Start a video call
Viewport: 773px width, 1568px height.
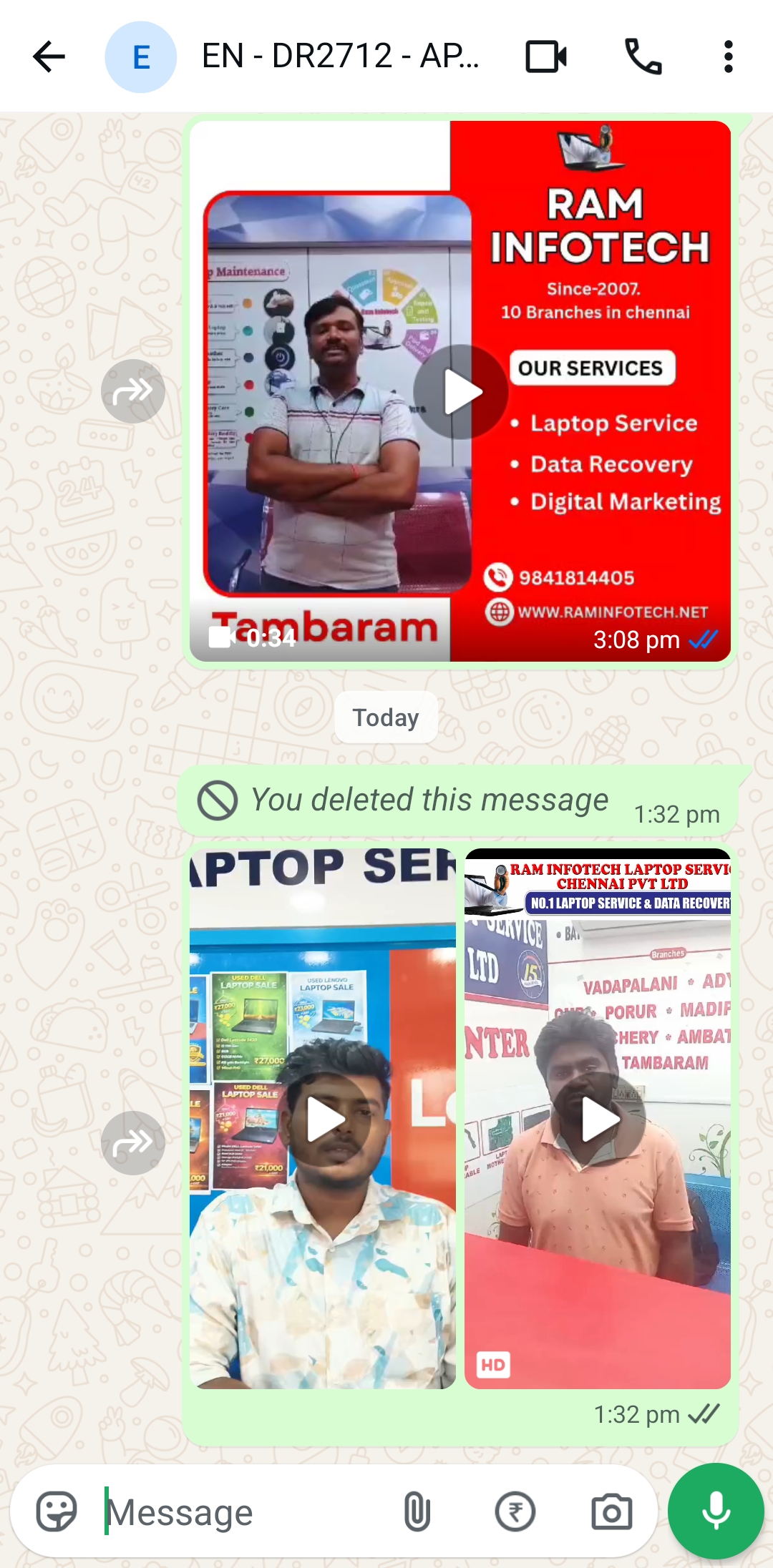click(x=546, y=57)
